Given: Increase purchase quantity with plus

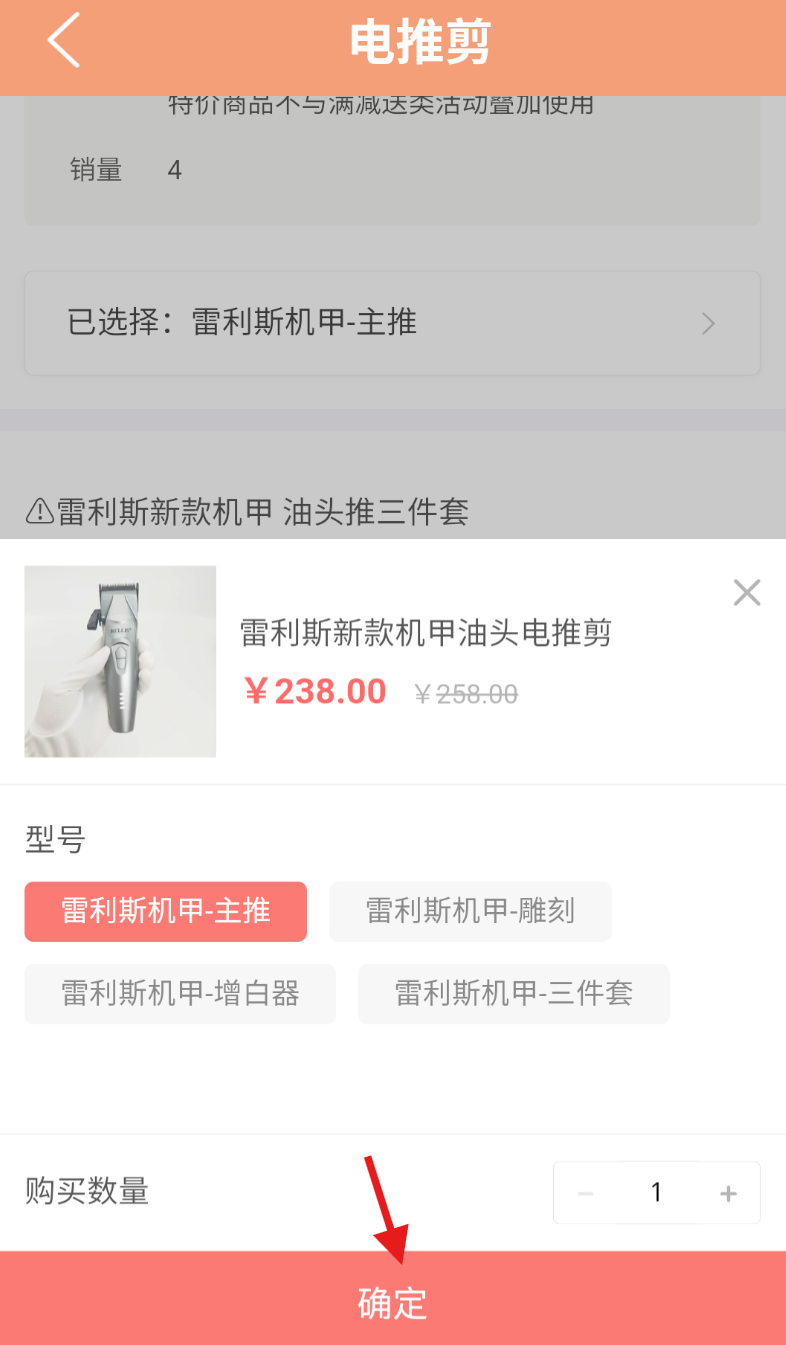Looking at the screenshot, I should click(728, 1193).
